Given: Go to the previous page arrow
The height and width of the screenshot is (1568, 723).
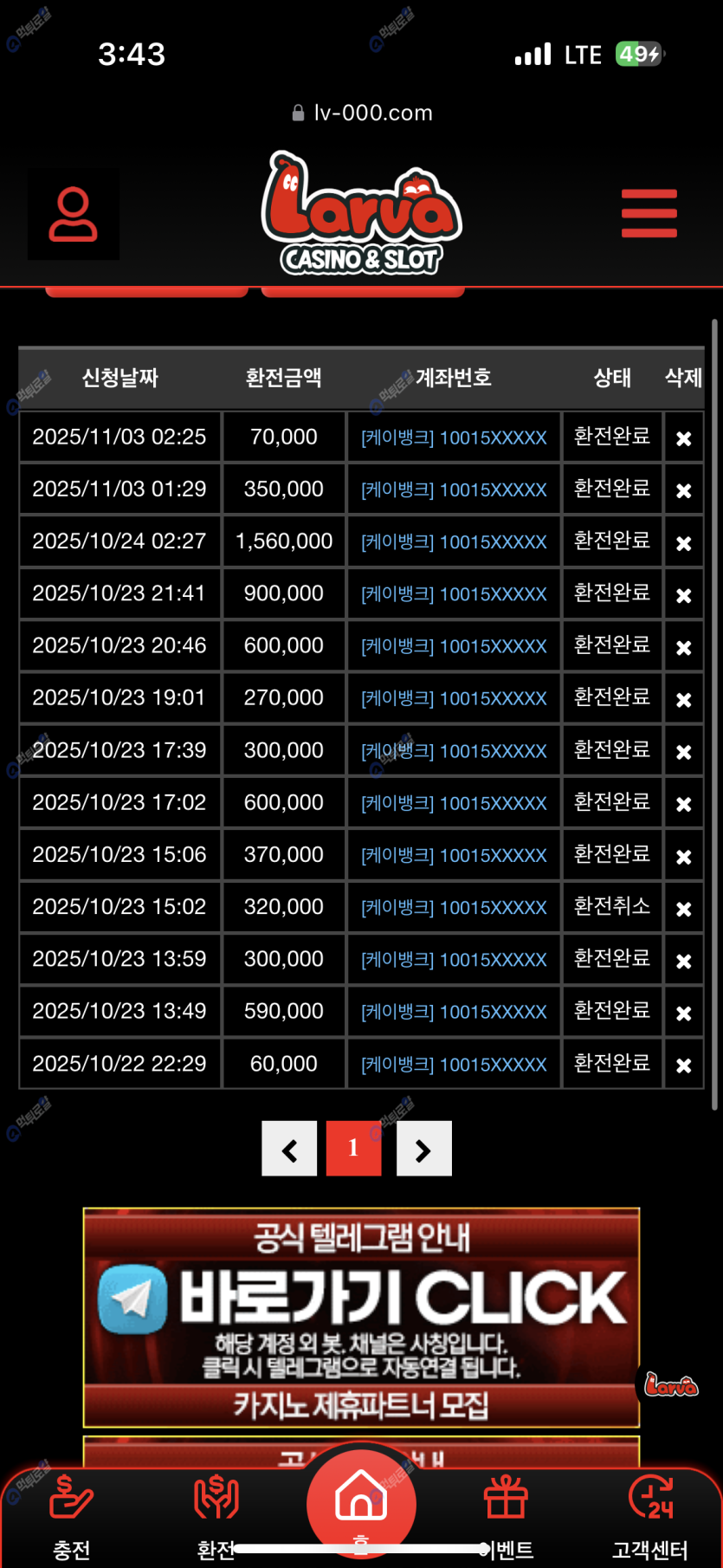Looking at the screenshot, I should [x=289, y=1149].
